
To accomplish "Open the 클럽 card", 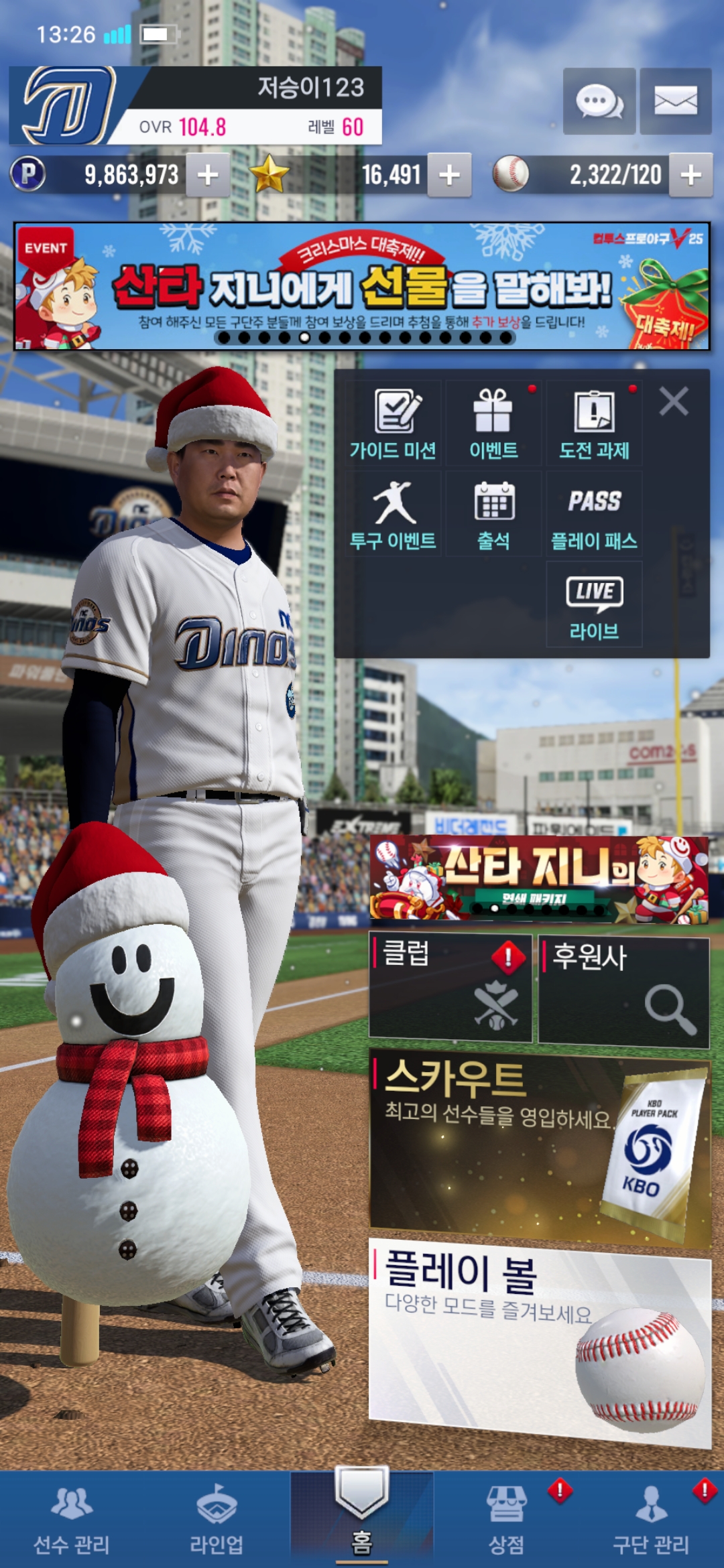I will coord(450,988).
